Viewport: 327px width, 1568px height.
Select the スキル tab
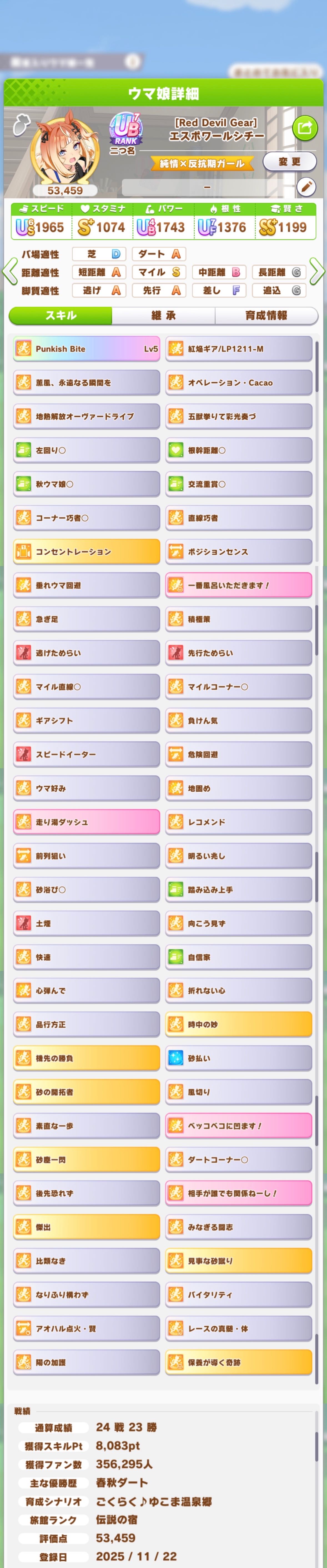61,315
